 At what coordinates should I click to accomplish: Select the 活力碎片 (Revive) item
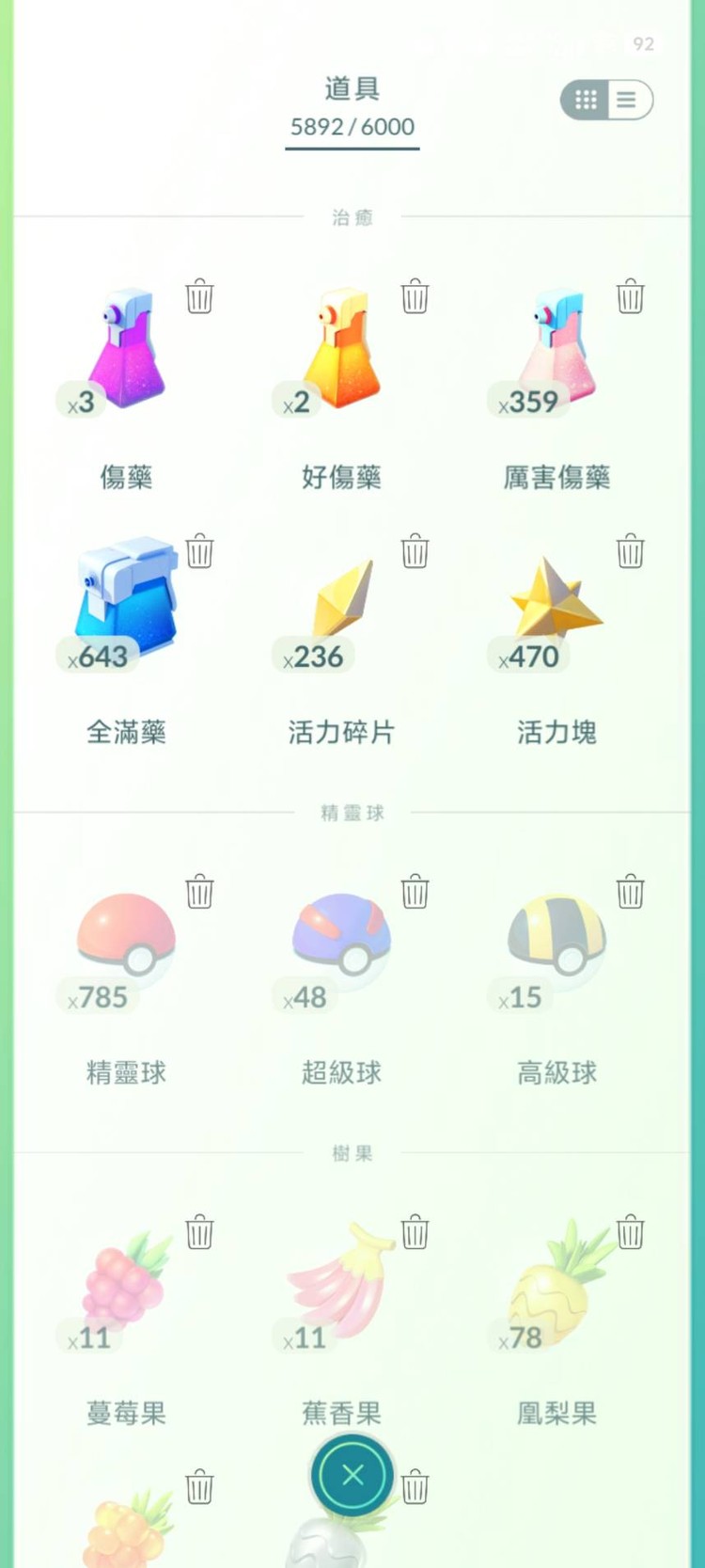point(341,607)
